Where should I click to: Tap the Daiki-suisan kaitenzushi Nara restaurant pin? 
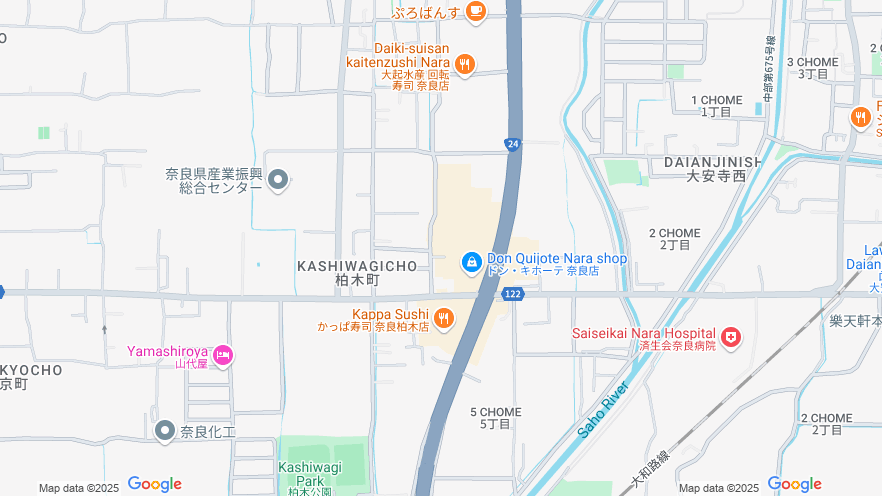464,65
